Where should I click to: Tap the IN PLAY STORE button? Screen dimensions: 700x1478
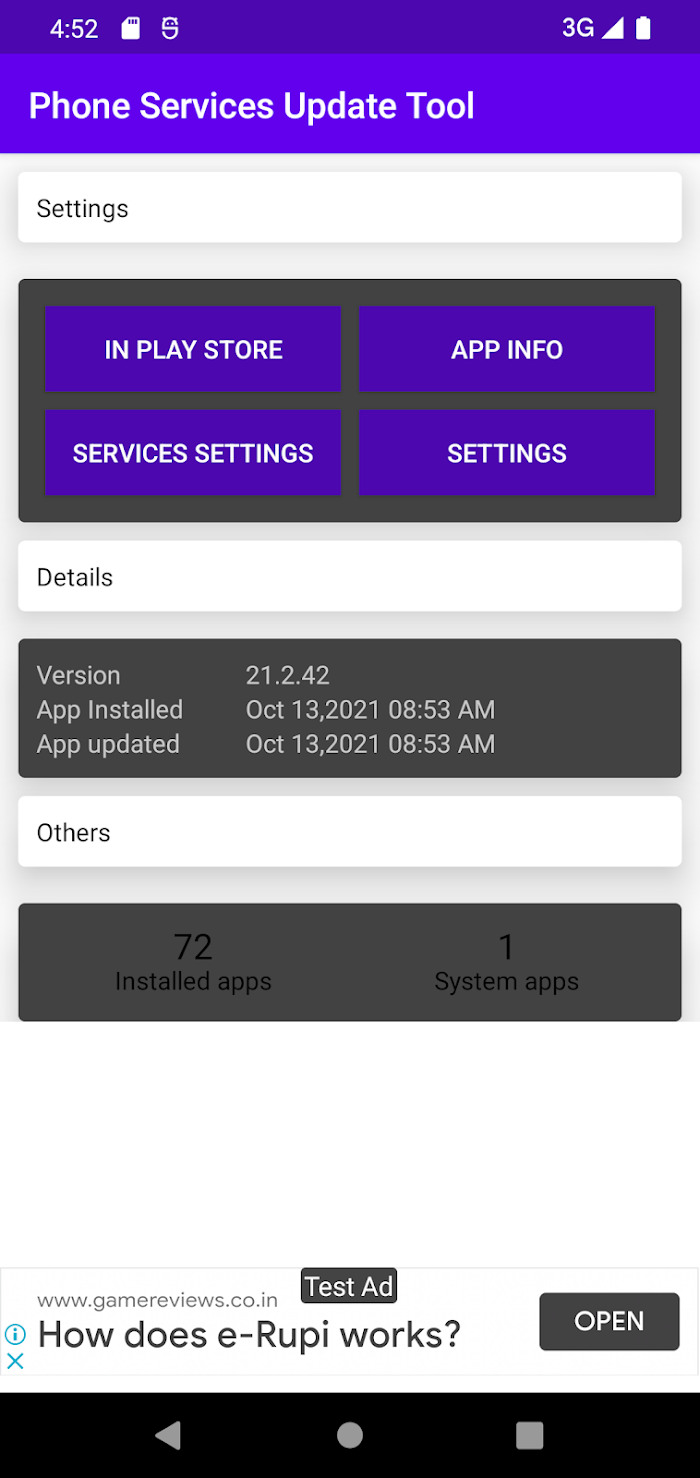(x=193, y=349)
